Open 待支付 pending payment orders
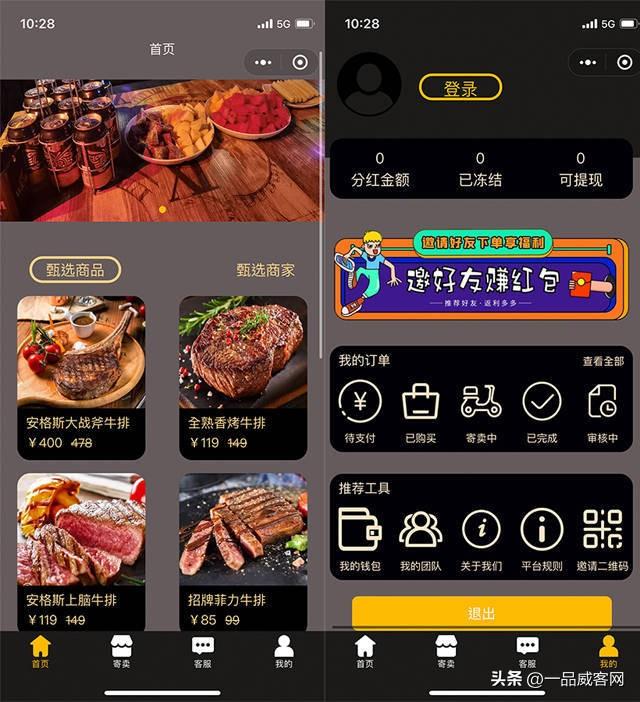This screenshot has width=640, height=702. tap(359, 411)
